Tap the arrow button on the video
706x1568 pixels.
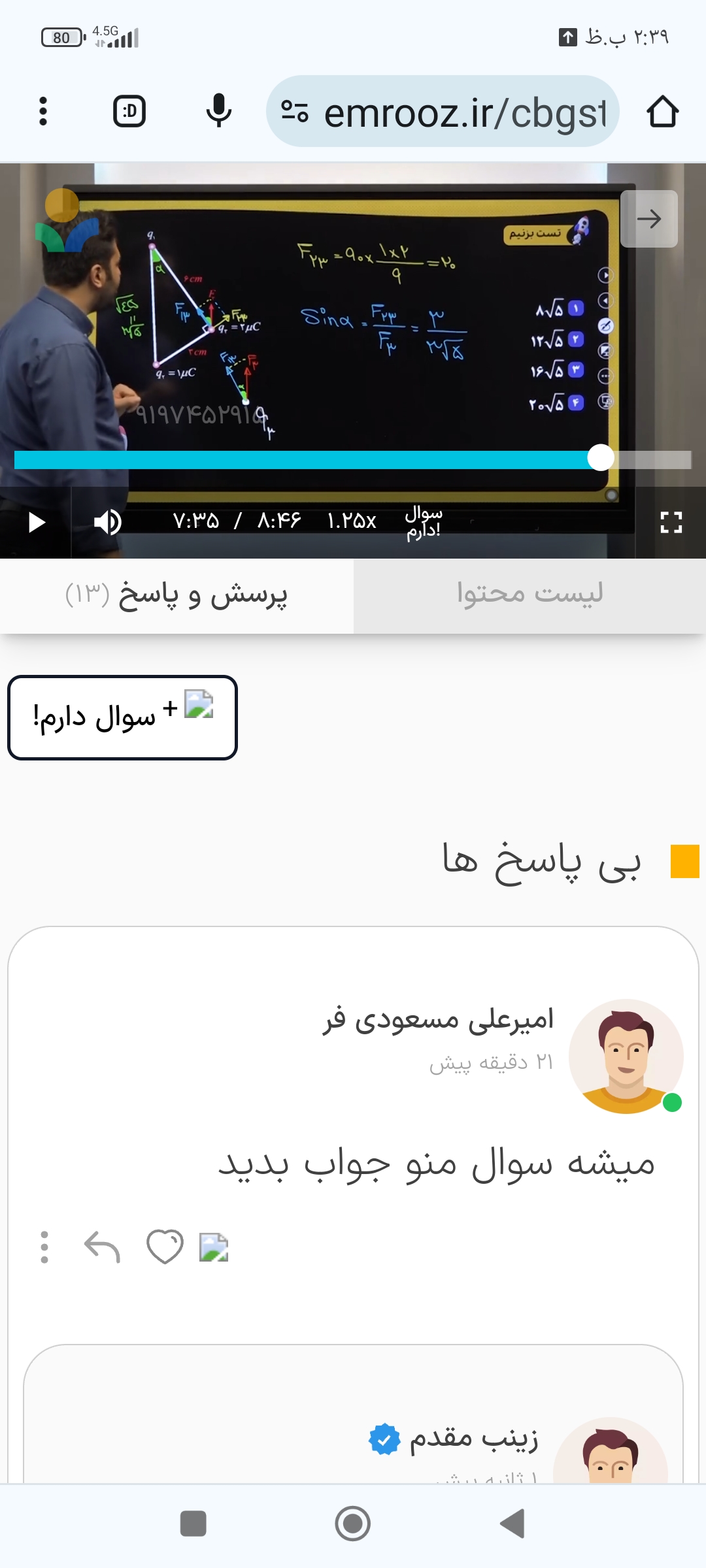point(648,219)
